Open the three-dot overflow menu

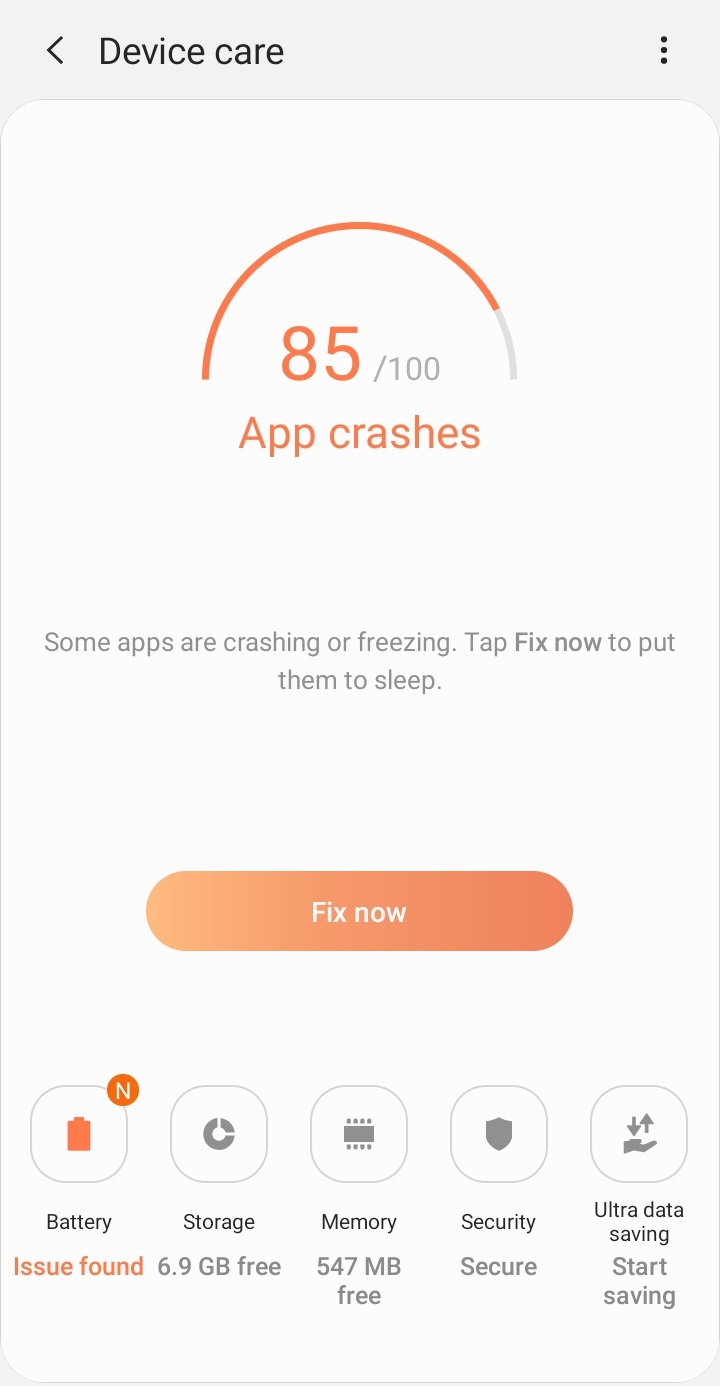pyautogui.click(x=663, y=50)
